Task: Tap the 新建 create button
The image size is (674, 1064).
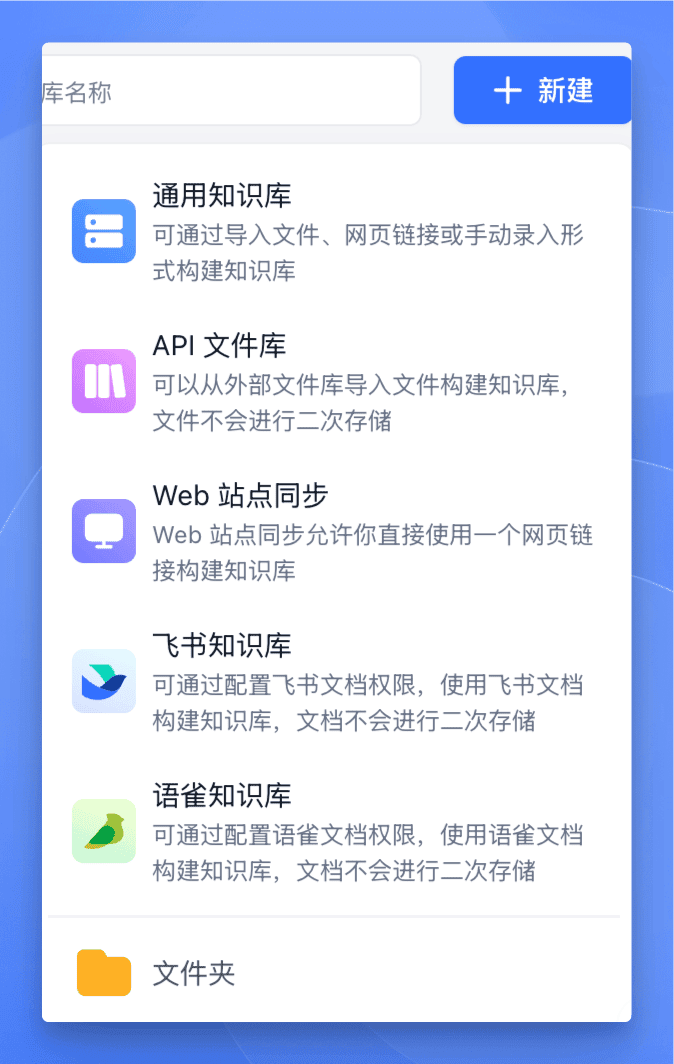Action: (x=542, y=91)
